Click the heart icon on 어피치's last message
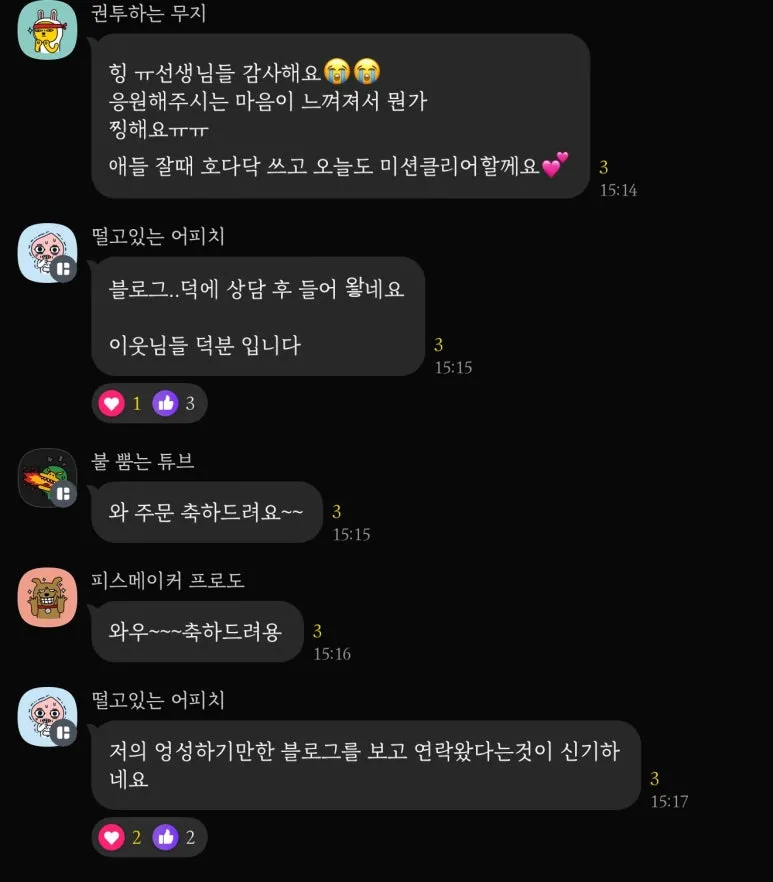 113,837
